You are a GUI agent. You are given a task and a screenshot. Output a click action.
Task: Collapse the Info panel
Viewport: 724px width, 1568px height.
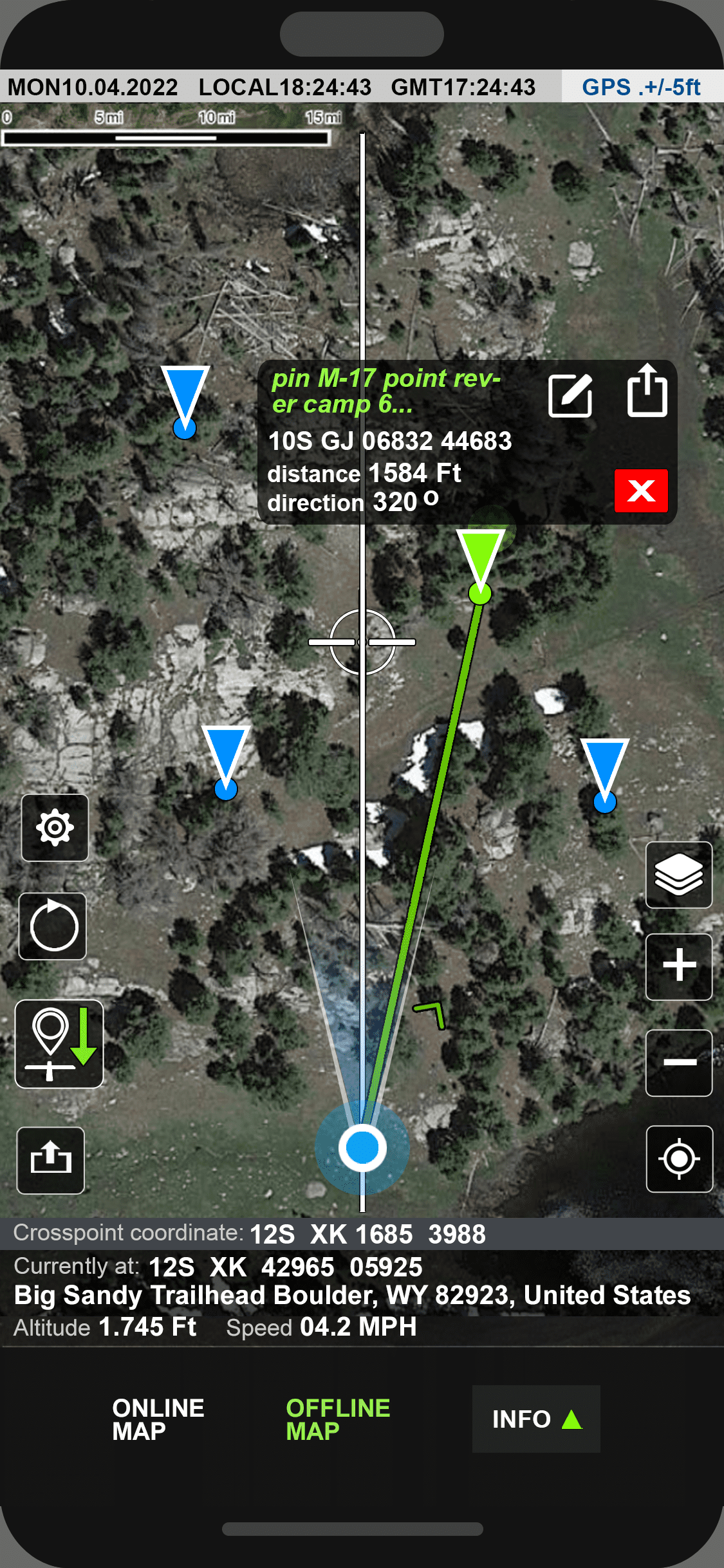536,1419
